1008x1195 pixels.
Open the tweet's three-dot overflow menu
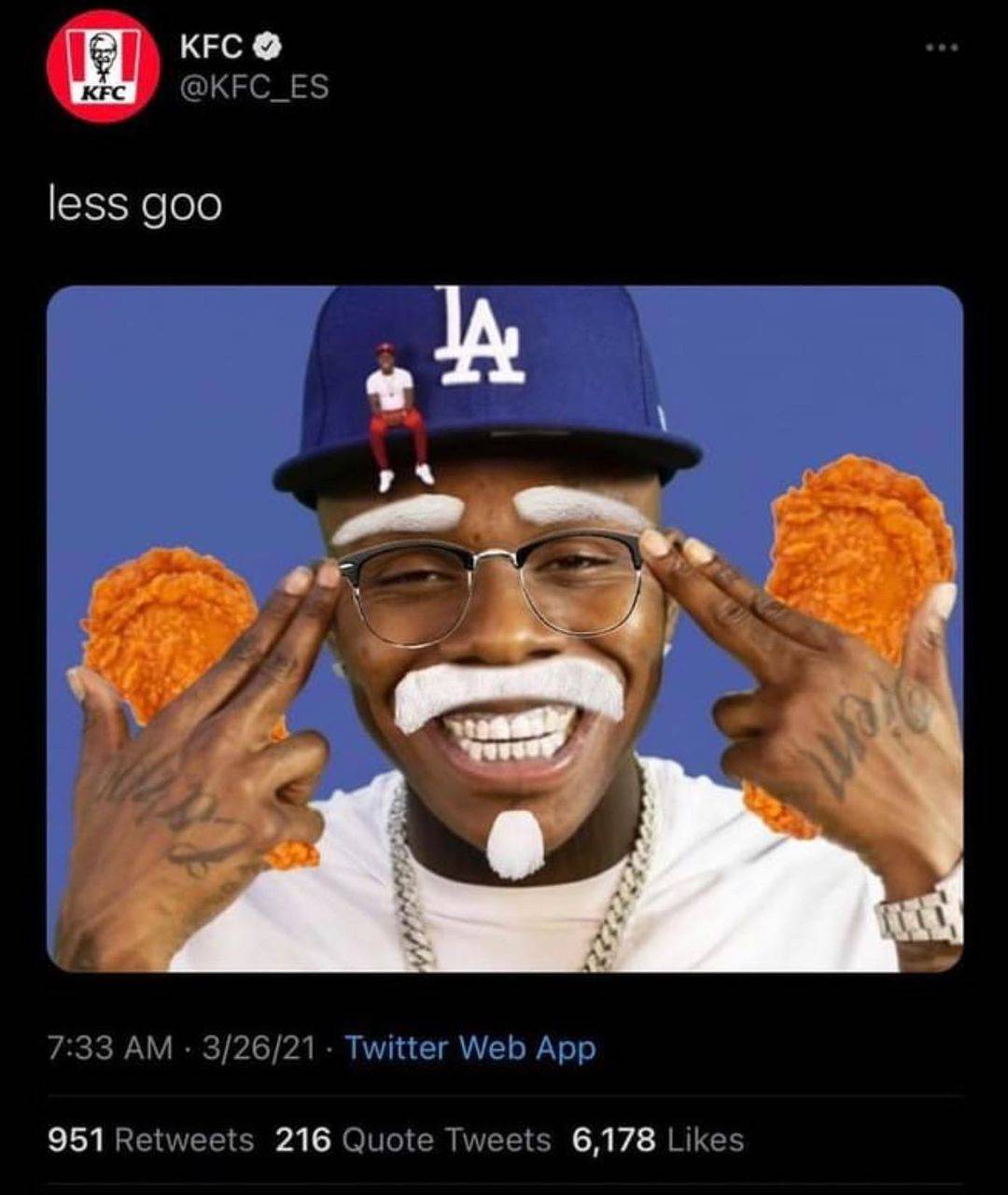point(943,49)
